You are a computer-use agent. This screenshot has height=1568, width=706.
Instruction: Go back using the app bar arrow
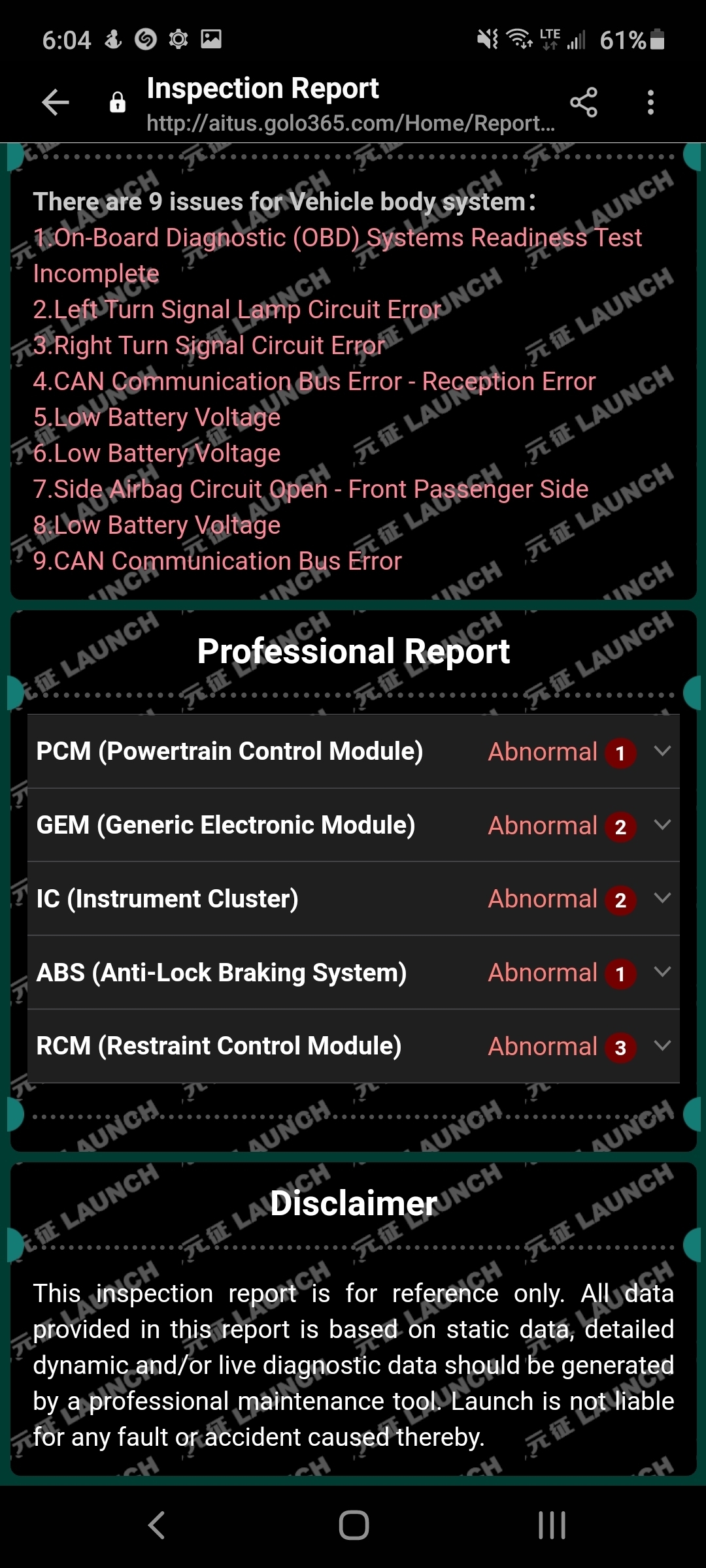[56, 103]
